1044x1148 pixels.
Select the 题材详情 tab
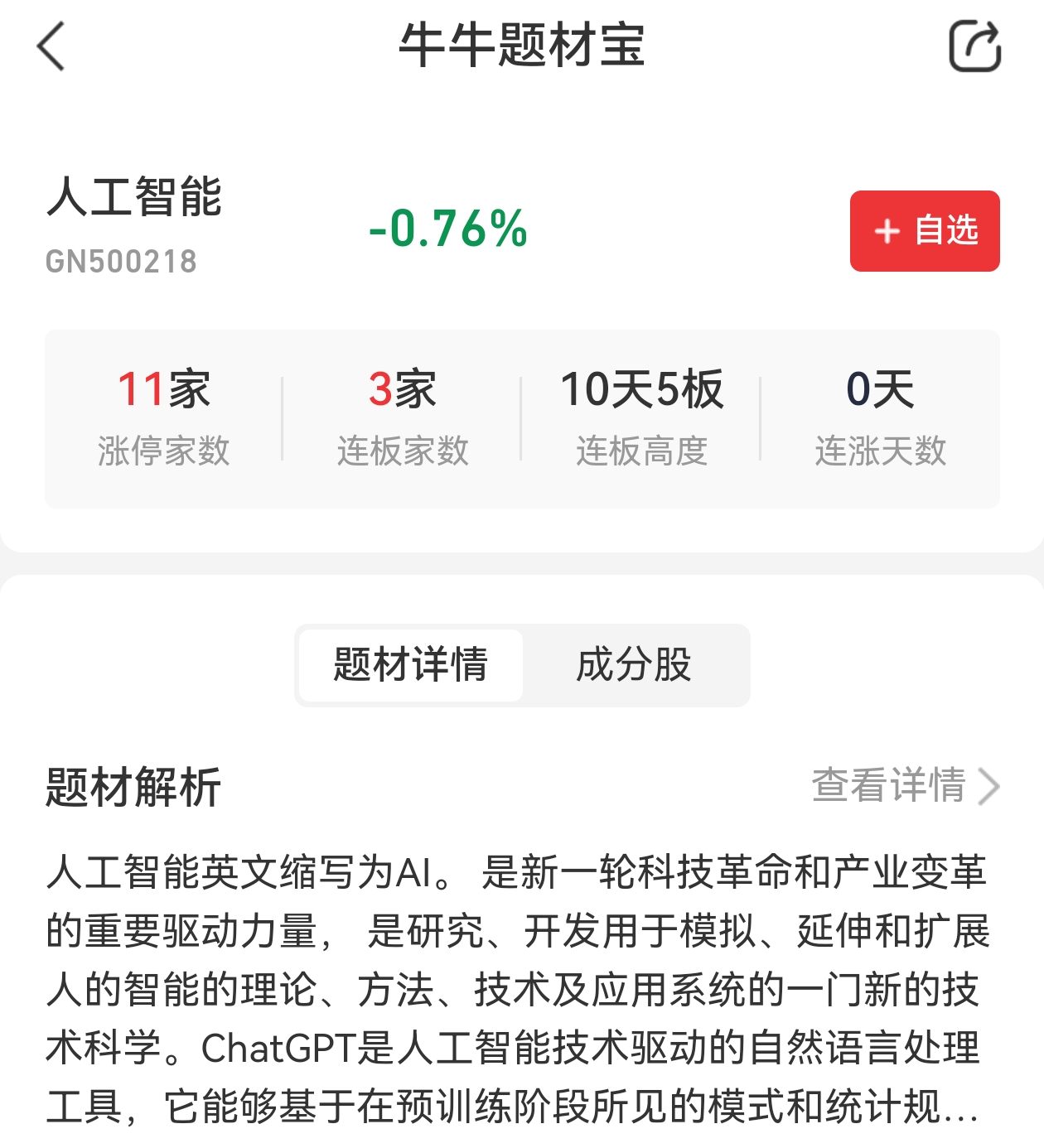click(411, 665)
